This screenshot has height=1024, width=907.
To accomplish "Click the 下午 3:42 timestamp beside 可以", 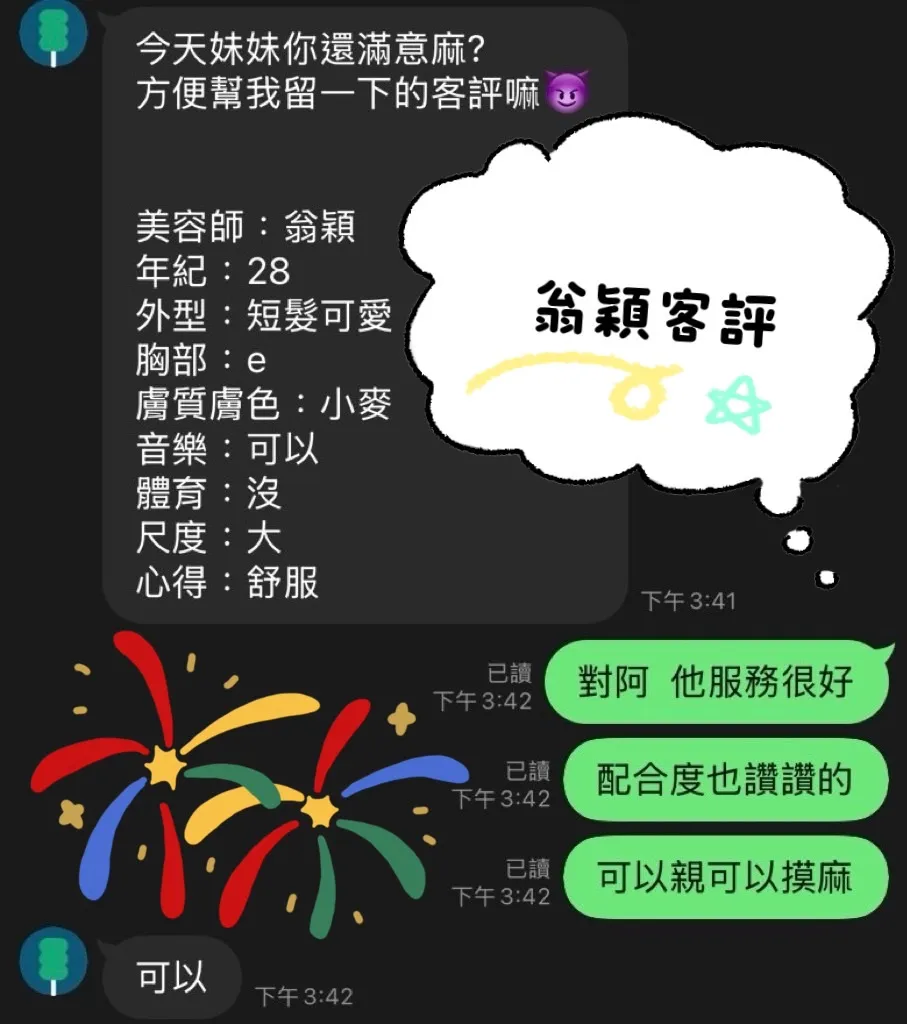I will pyautogui.click(x=303, y=996).
